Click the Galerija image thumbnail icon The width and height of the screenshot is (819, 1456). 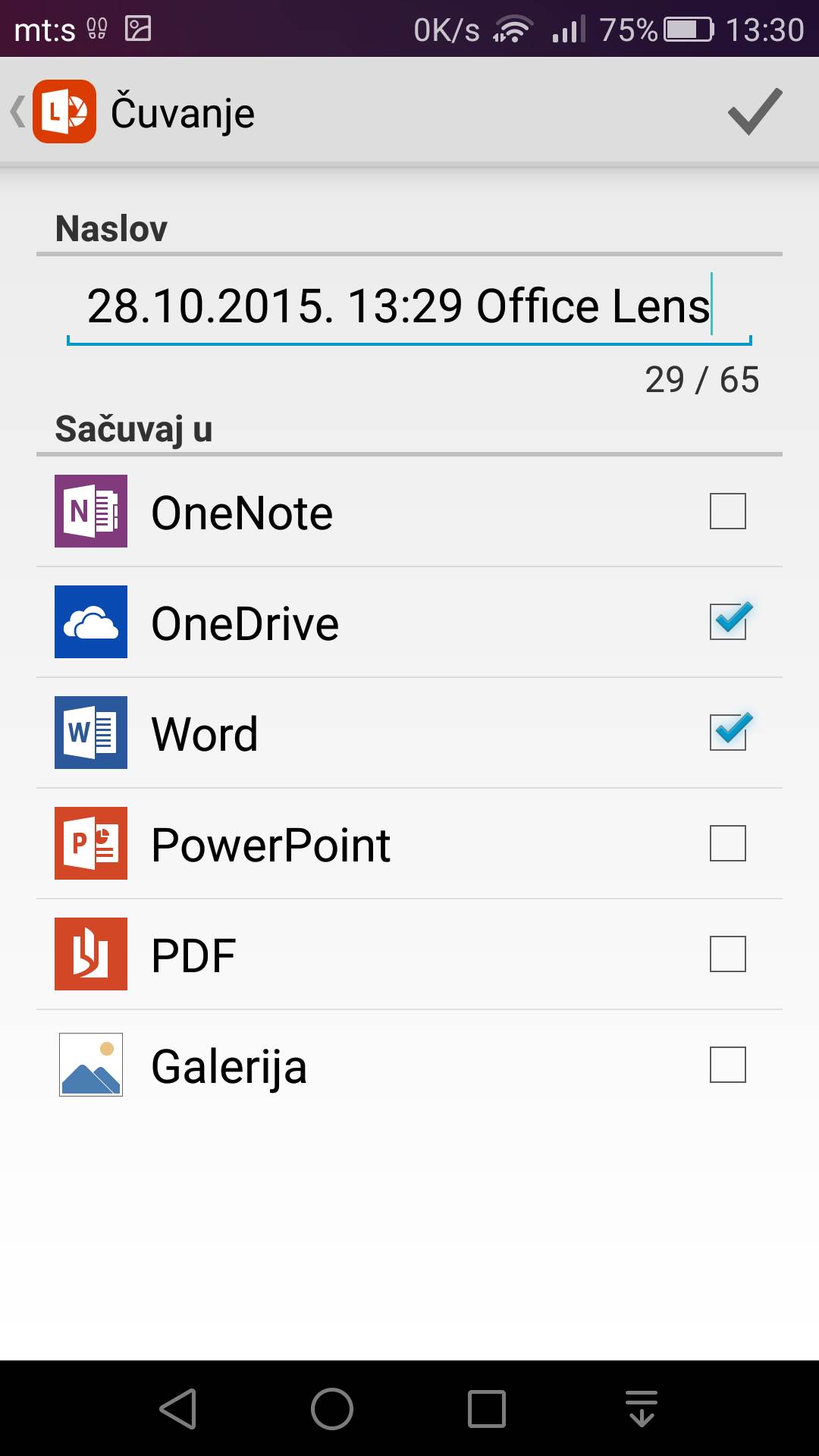coord(90,1065)
